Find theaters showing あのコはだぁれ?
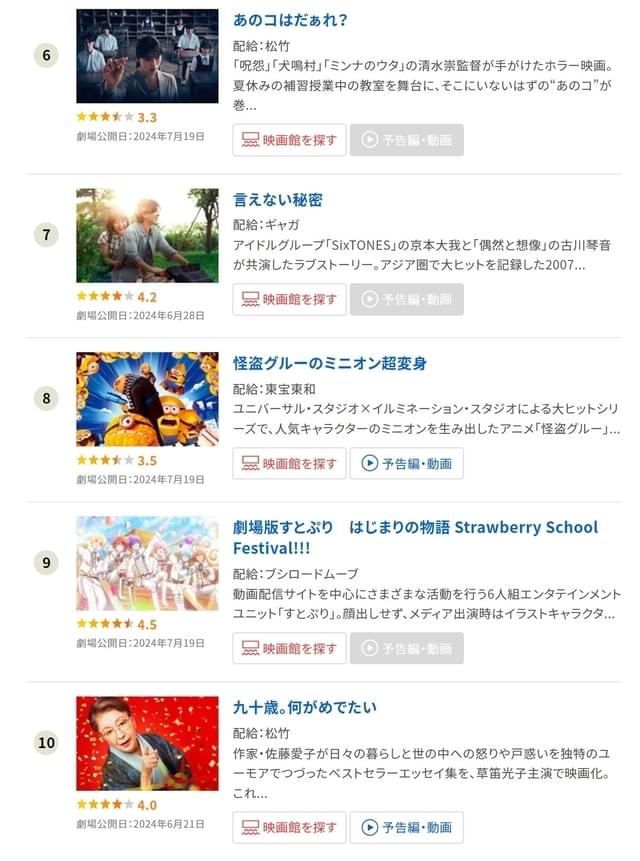Viewport: 640px width, 861px height. (289, 140)
